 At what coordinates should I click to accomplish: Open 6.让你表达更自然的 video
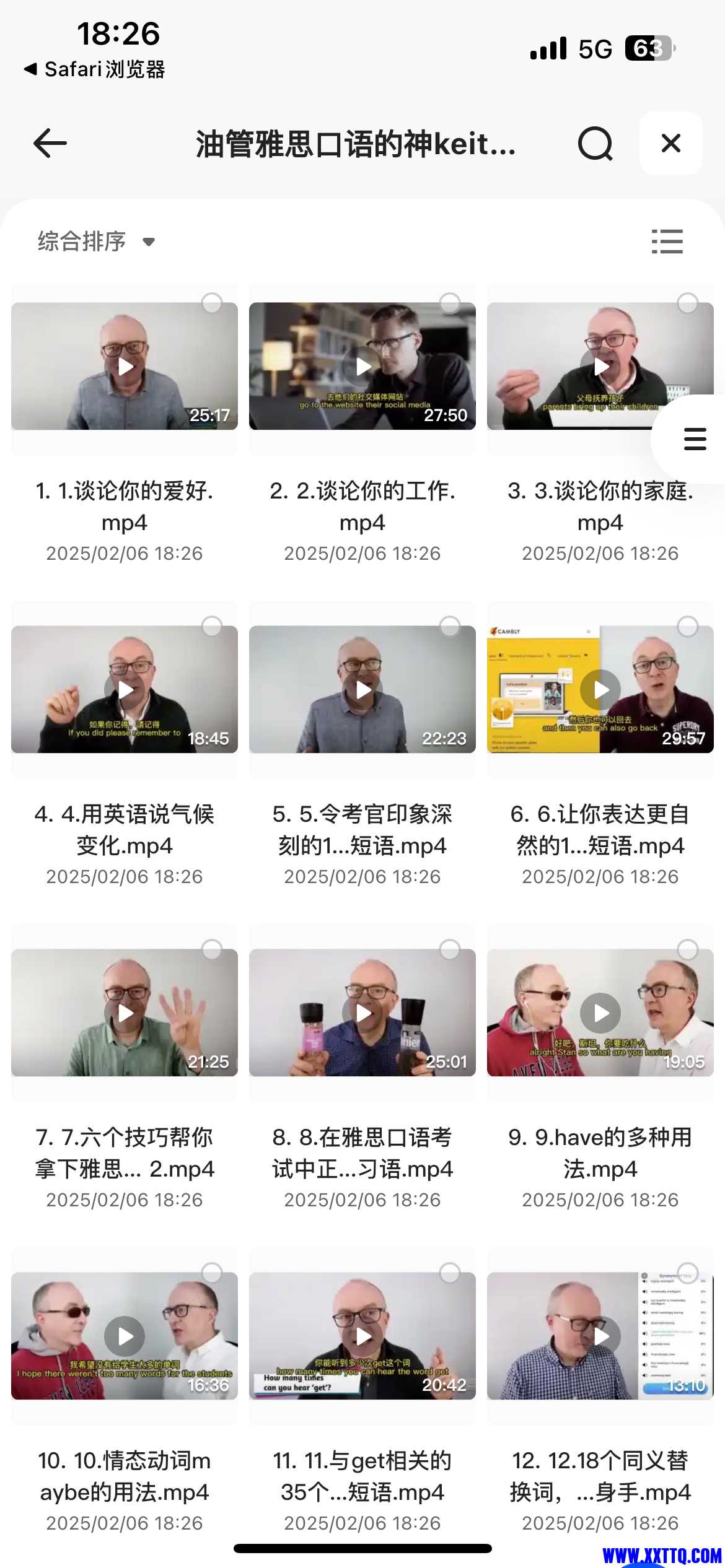coord(600,690)
